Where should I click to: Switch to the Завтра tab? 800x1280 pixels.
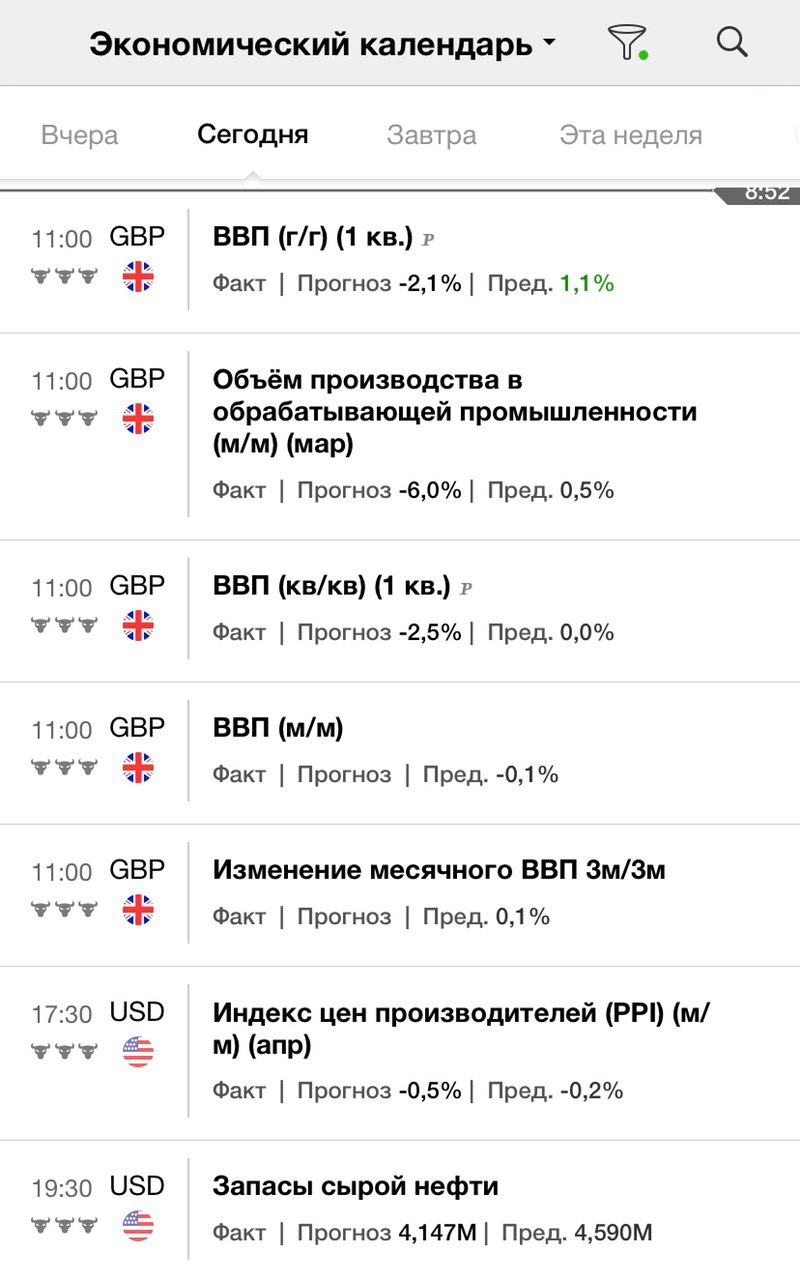click(431, 135)
